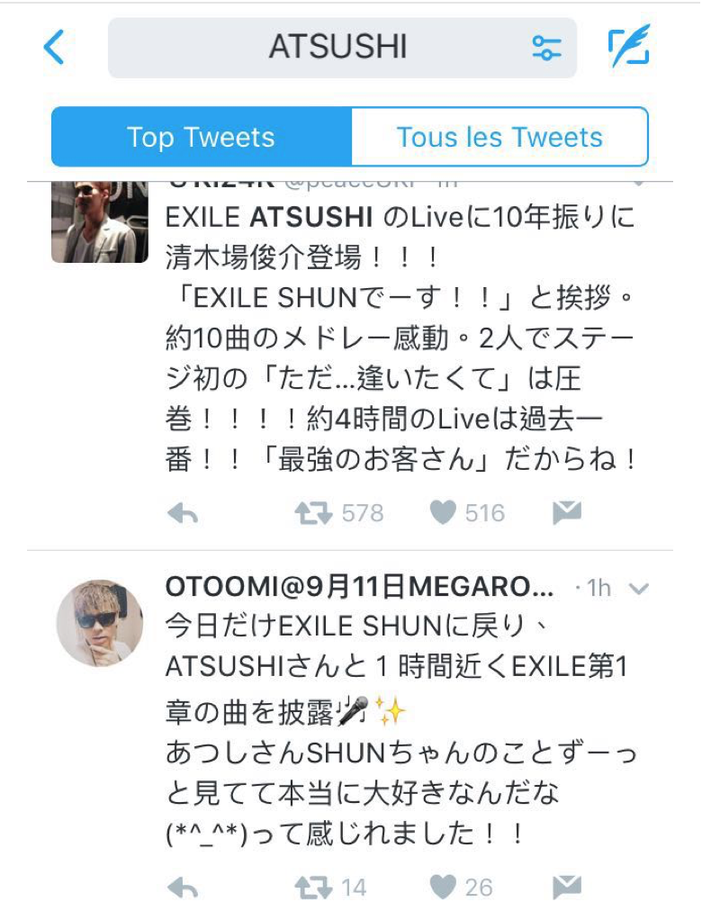This screenshot has height=920, width=720.
Task: Reply to OTOOMI's tweet
Action: point(182,887)
